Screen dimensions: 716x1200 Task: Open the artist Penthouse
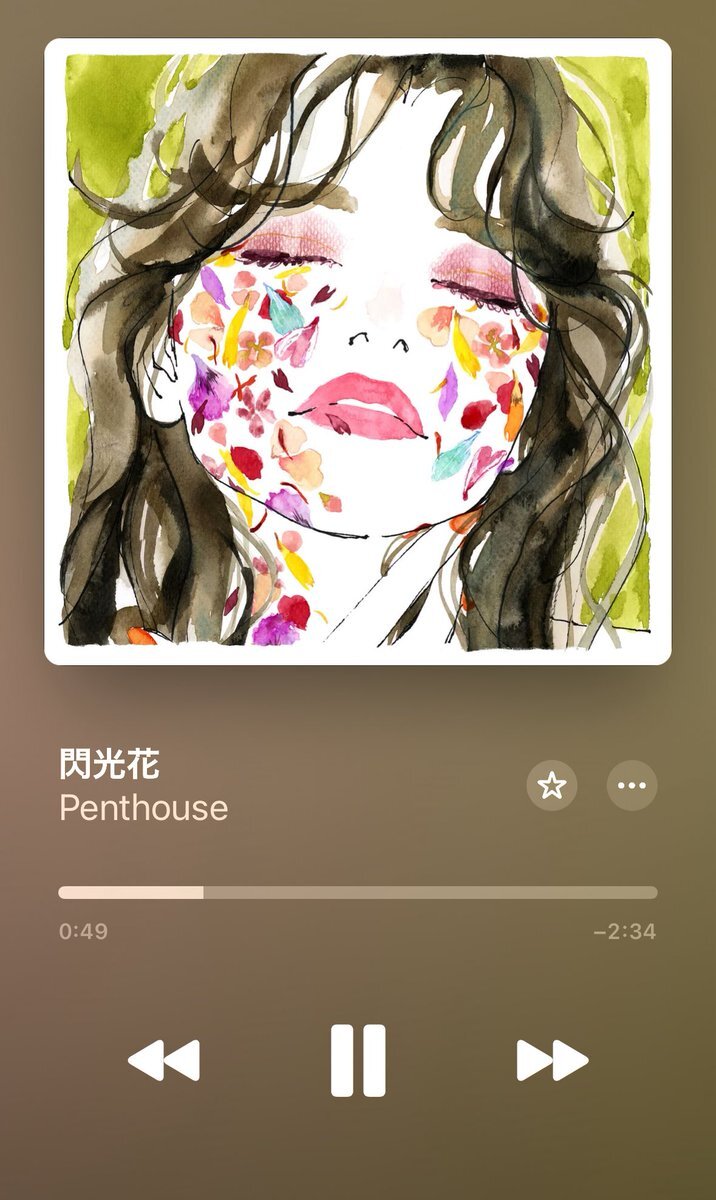(144, 808)
